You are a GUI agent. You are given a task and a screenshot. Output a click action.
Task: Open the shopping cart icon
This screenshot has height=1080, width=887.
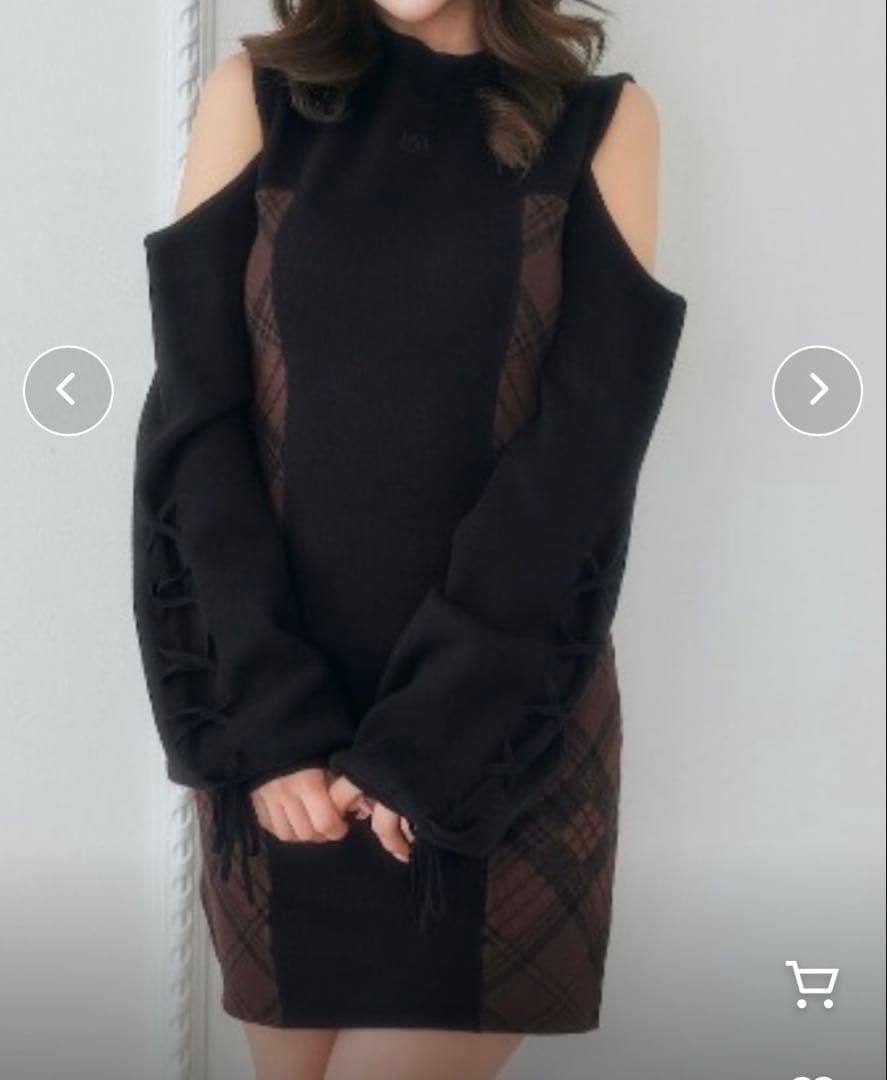pos(813,984)
